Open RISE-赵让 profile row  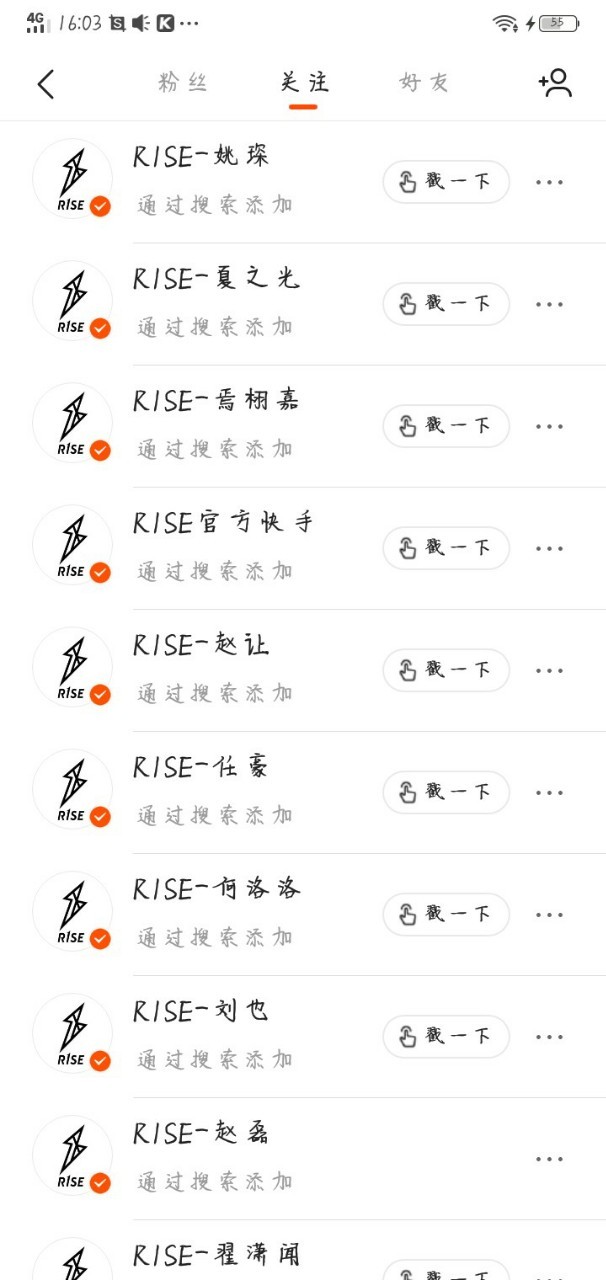click(303, 670)
